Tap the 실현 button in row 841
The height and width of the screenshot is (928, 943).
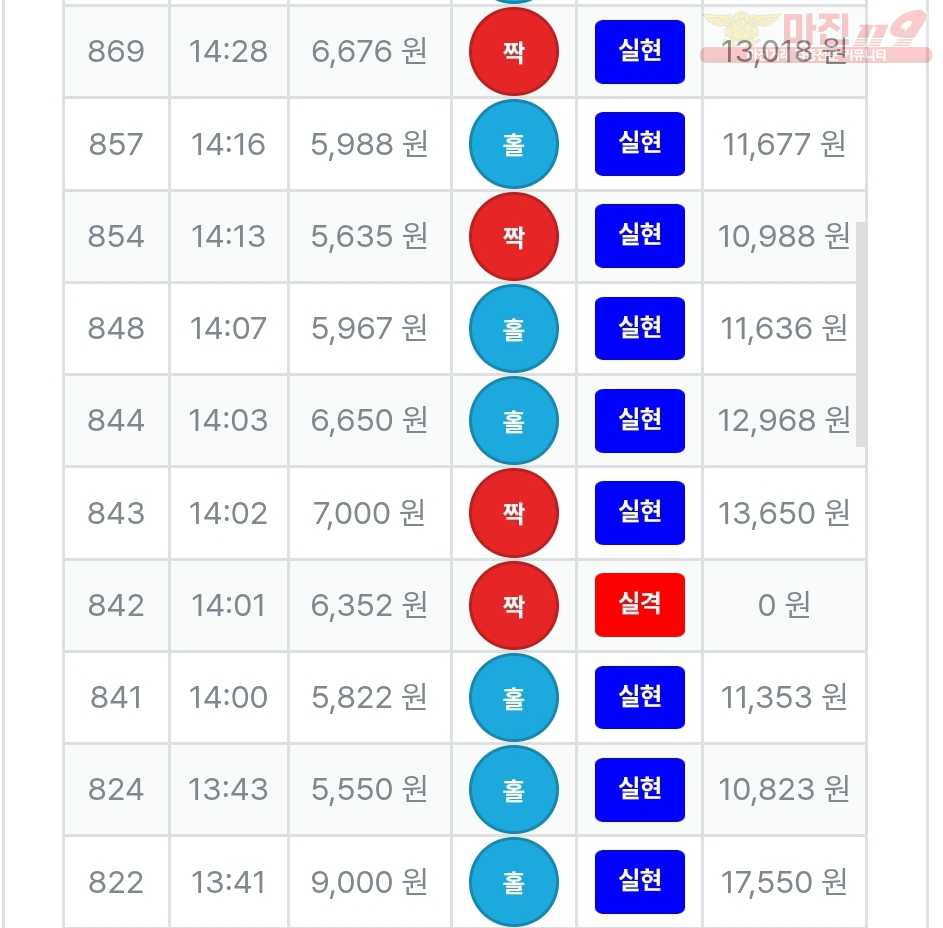[x=639, y=697]
